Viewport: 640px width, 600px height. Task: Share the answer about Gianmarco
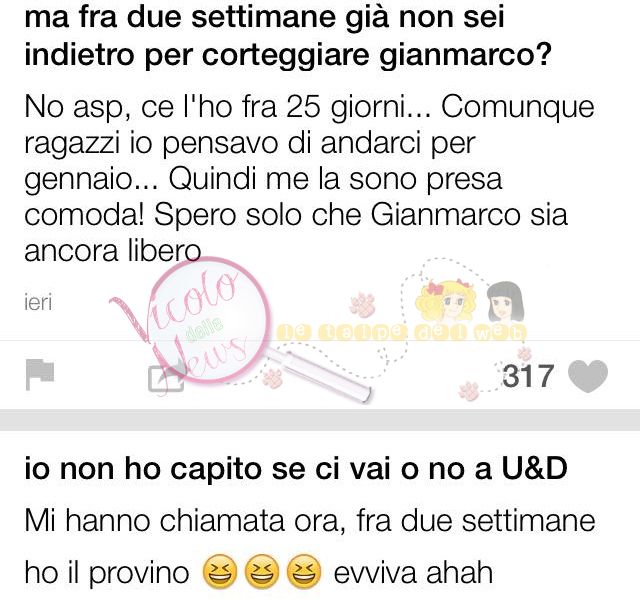click(166, 378)
